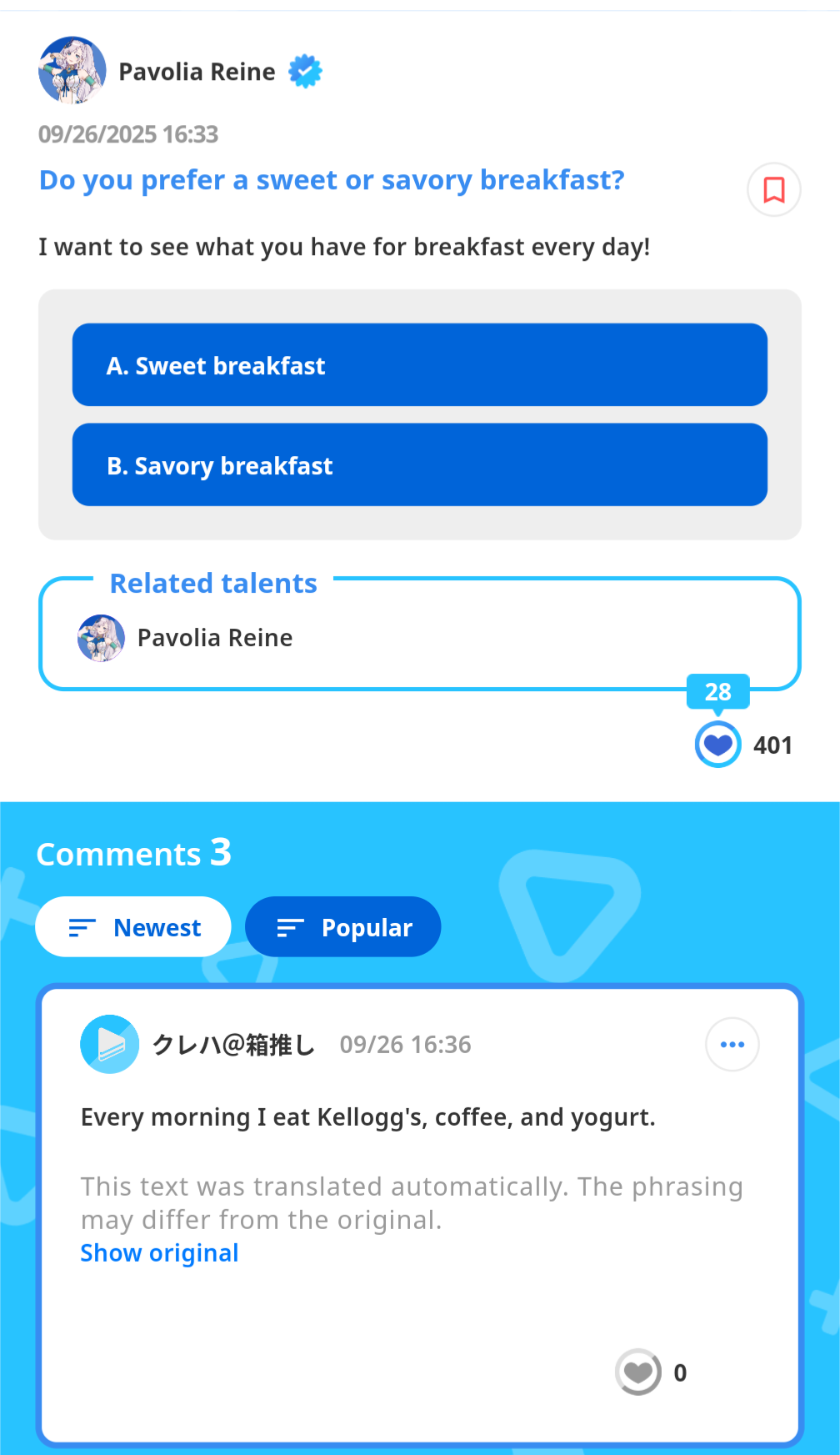Open more options on クレハ@箱推し's comment
This screenshot has width=840, height=1455.
point(732,1044)
